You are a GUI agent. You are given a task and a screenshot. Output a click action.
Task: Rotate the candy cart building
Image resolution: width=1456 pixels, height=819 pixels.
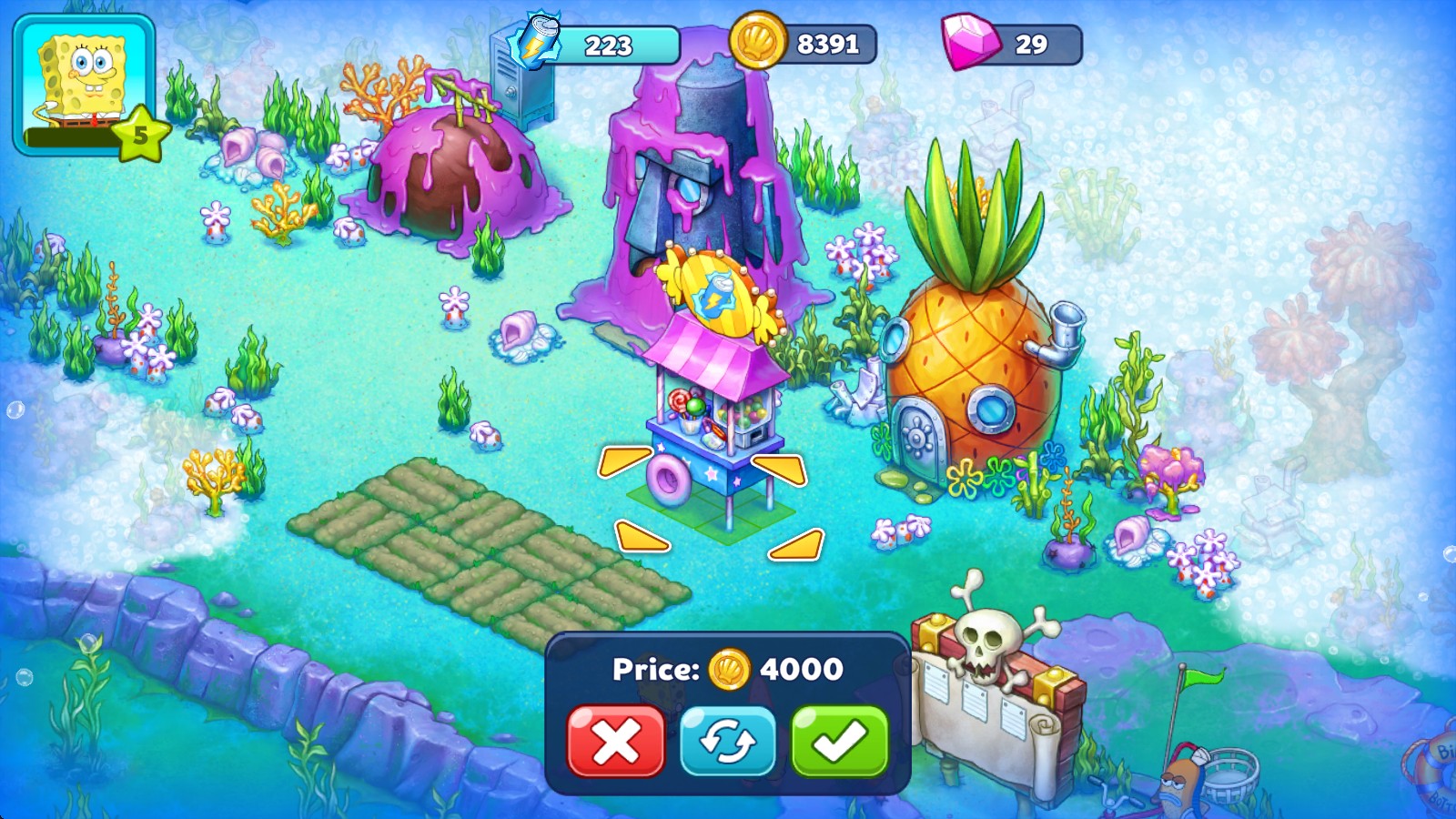727,742
